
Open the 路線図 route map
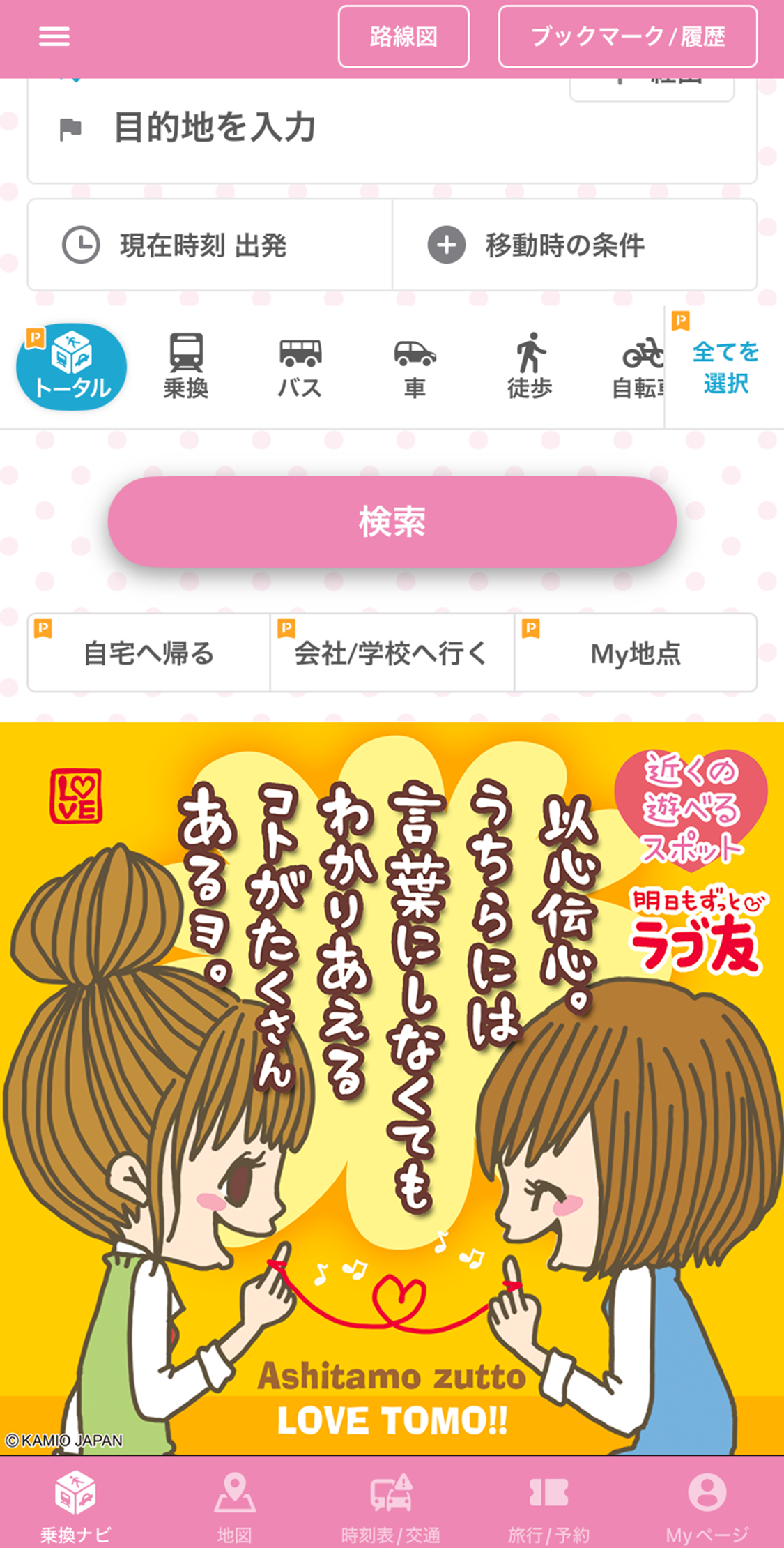pyautogui.click(x=403, y=37)
